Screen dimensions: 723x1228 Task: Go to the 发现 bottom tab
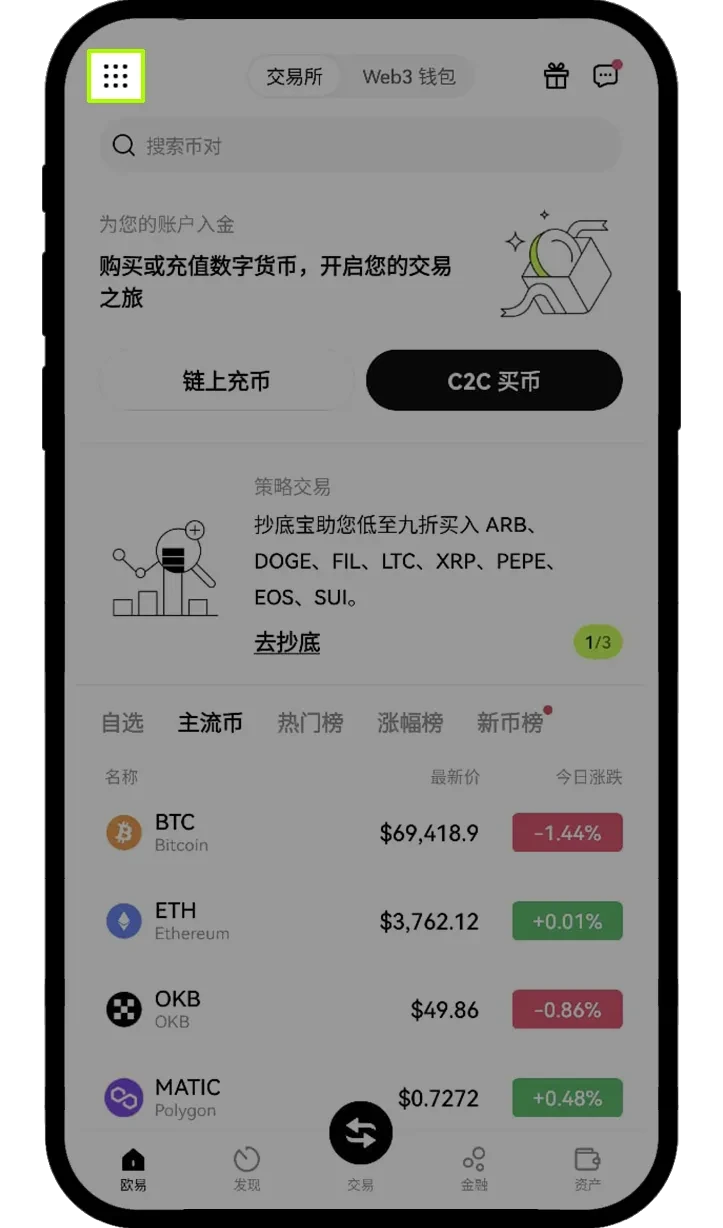[x=246, y=1169]
